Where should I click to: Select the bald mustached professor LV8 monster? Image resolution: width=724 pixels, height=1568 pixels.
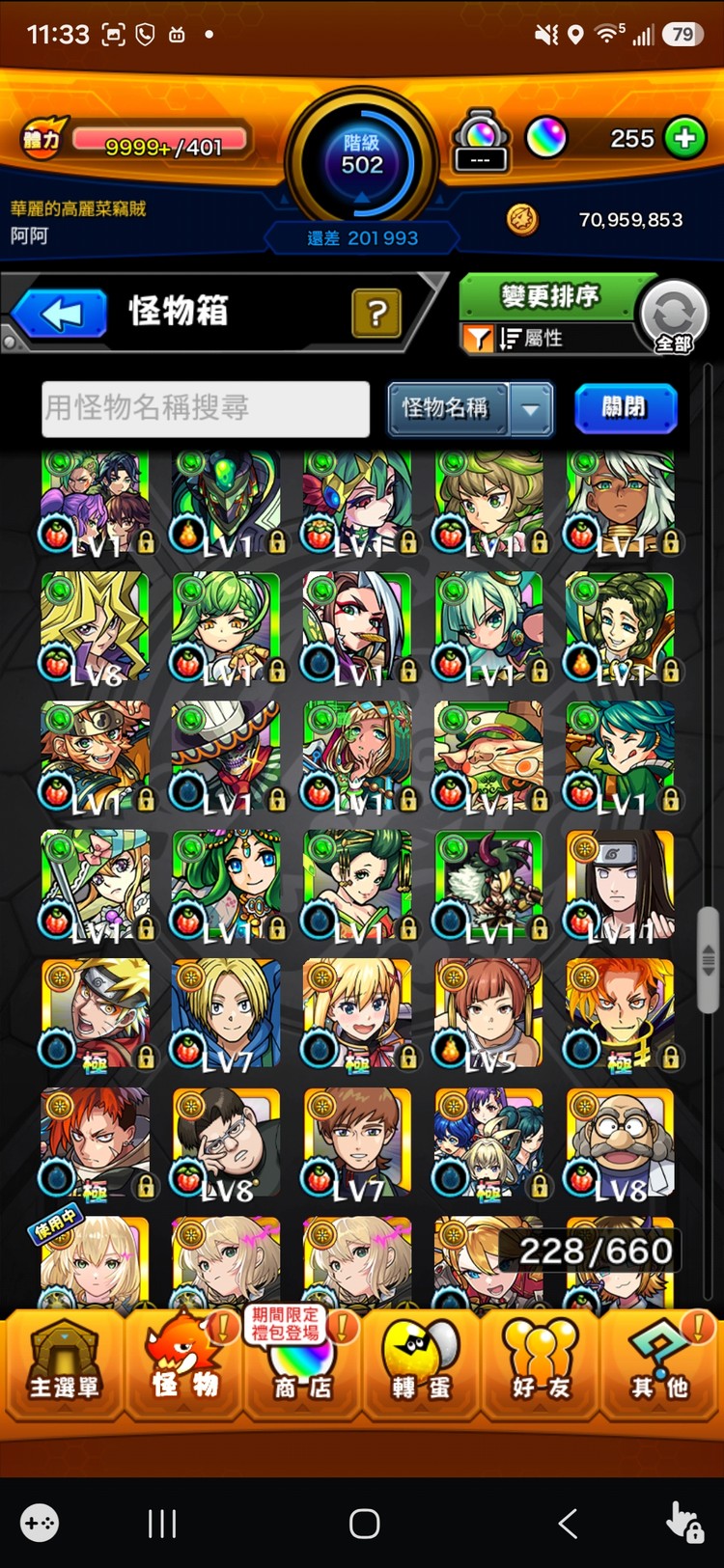[620, 1145]
